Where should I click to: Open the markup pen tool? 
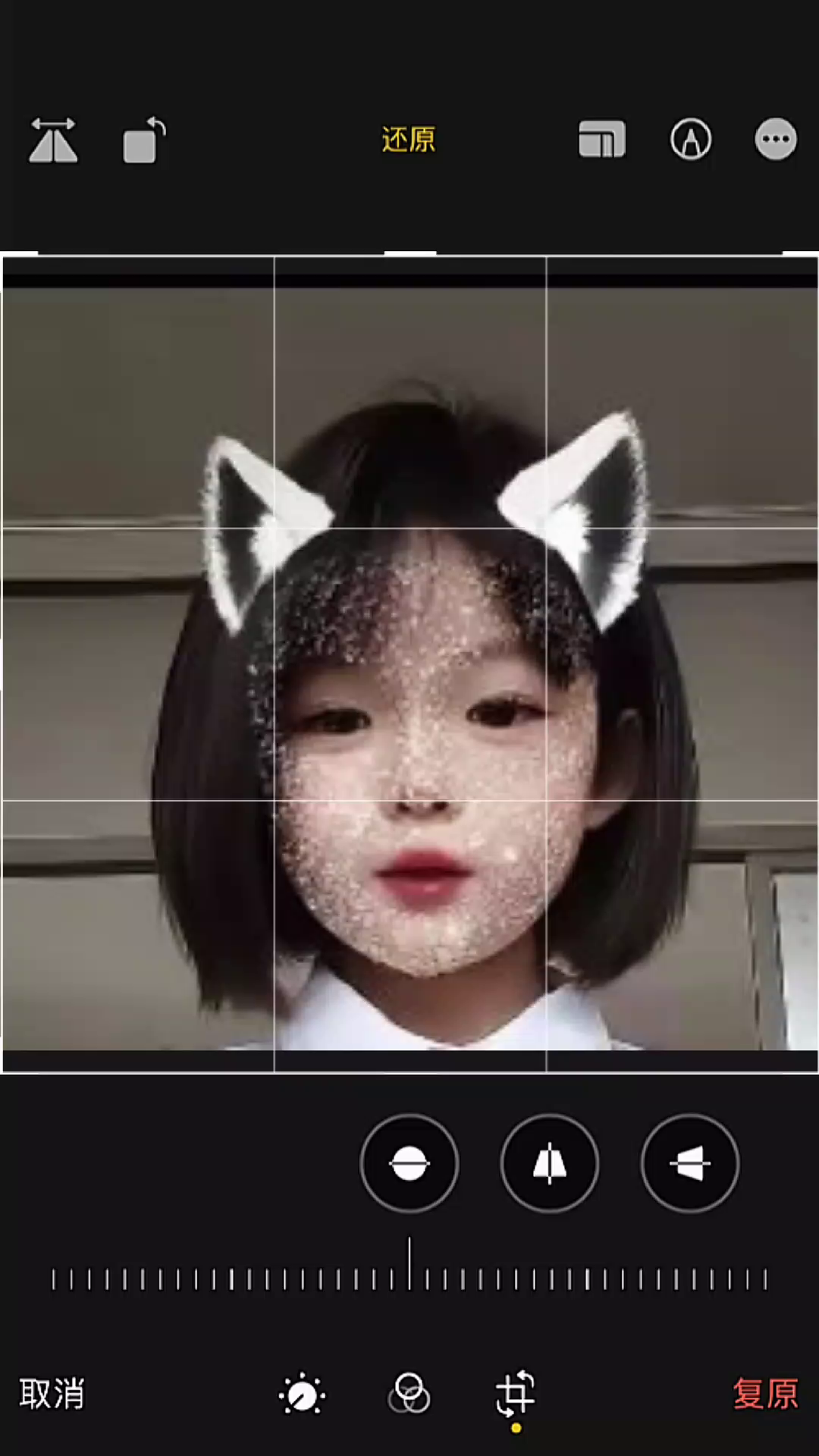point(690,140)
